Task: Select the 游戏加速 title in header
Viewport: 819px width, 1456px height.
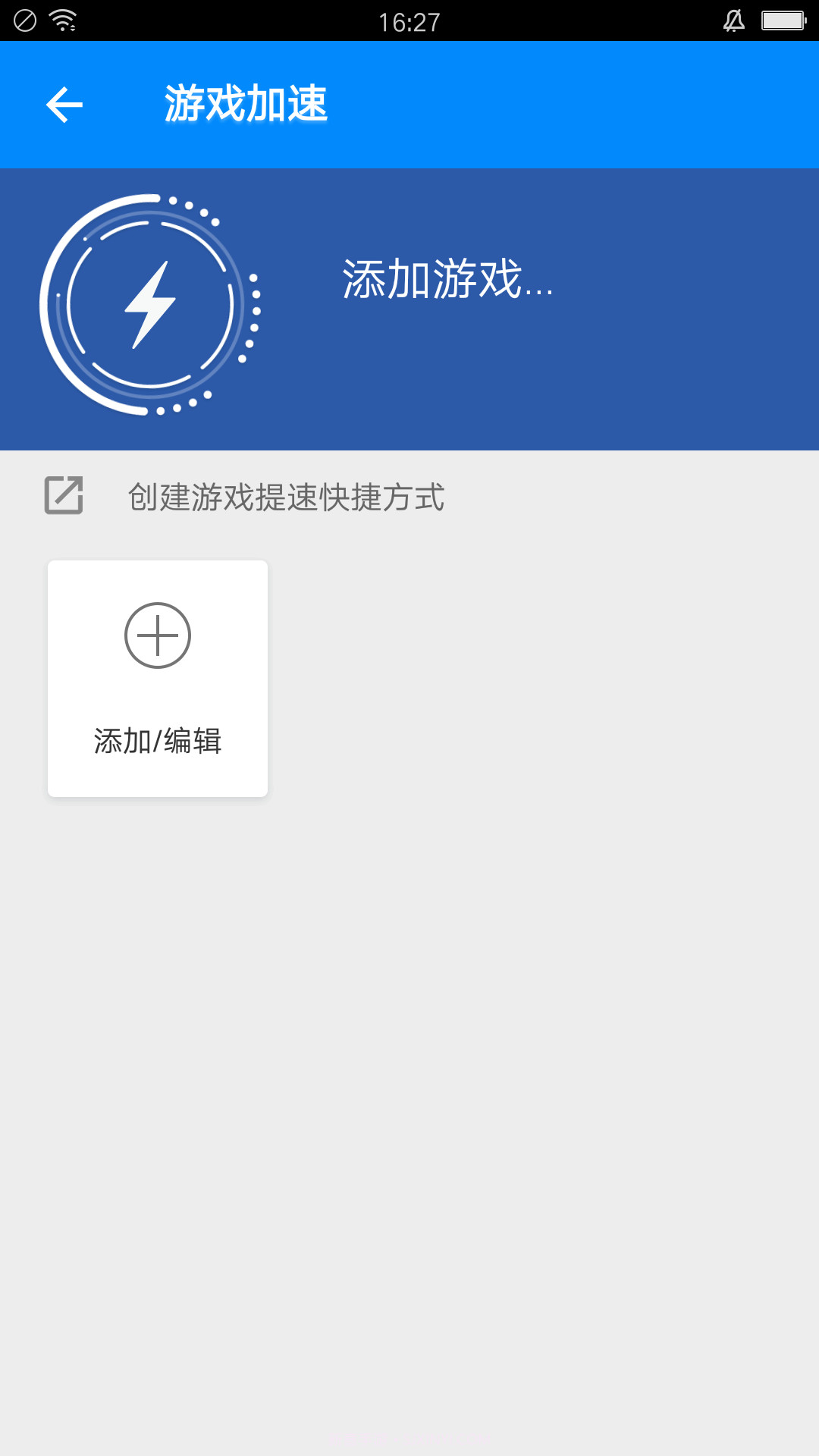Action: (x=246, y=105)
